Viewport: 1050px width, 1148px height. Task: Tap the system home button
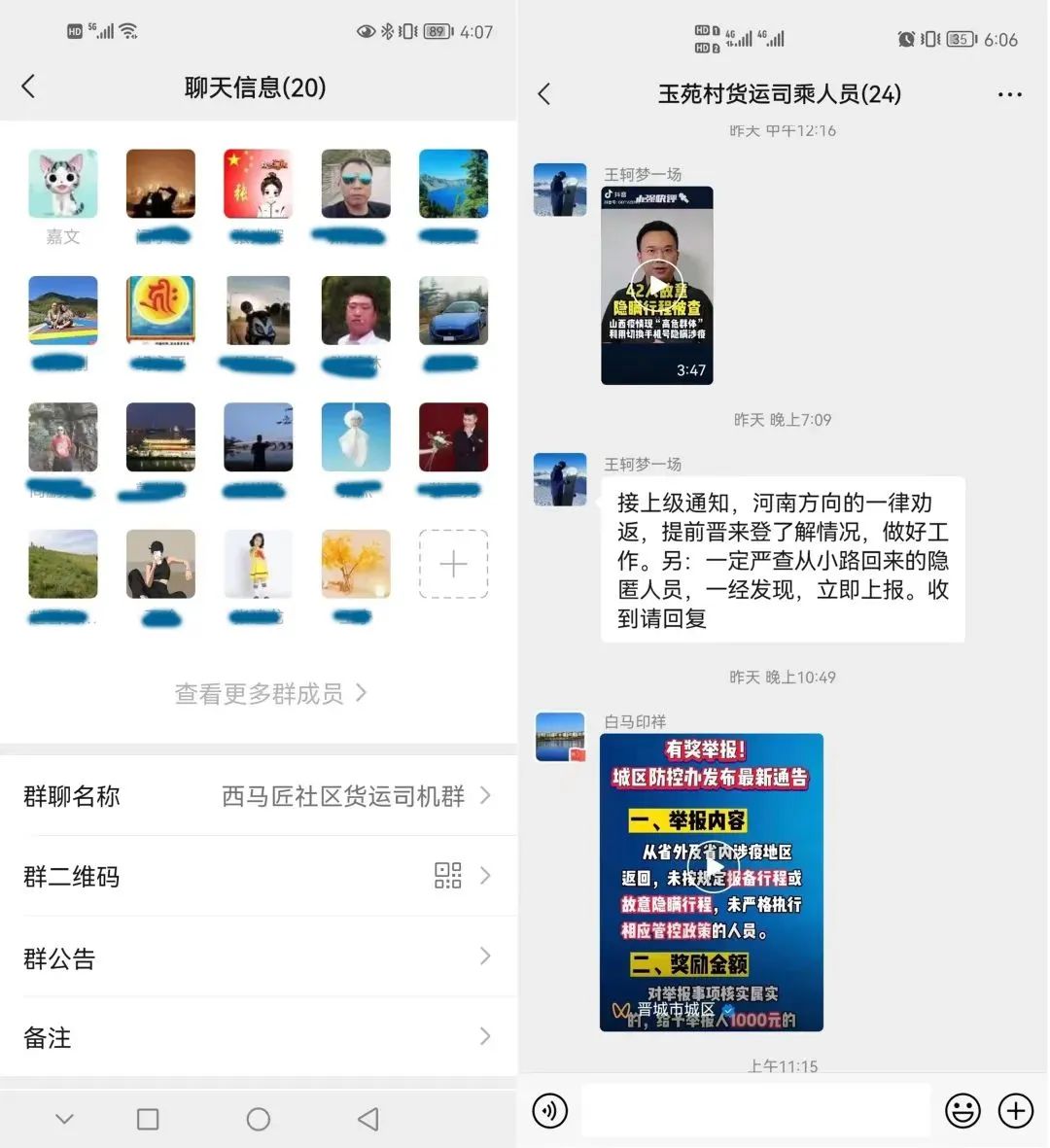259,1119
